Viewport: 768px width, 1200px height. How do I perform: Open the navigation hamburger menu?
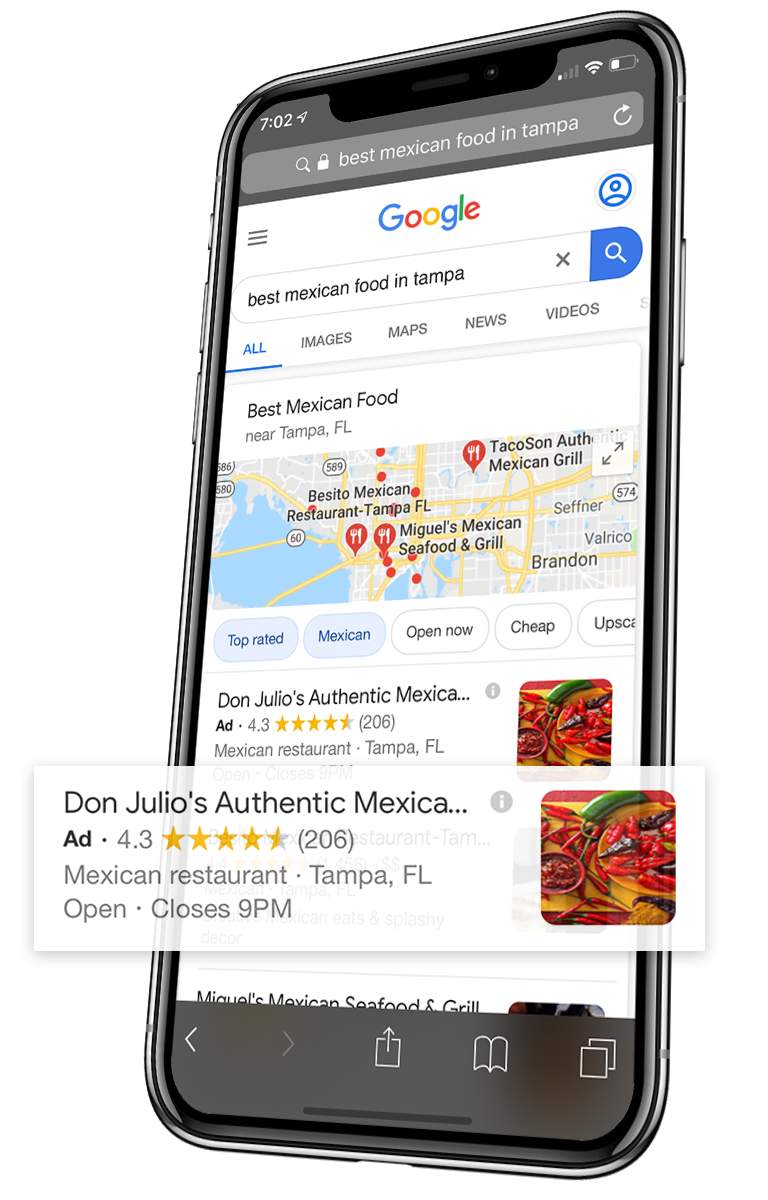pyautogui.click(x=258, y=237)
